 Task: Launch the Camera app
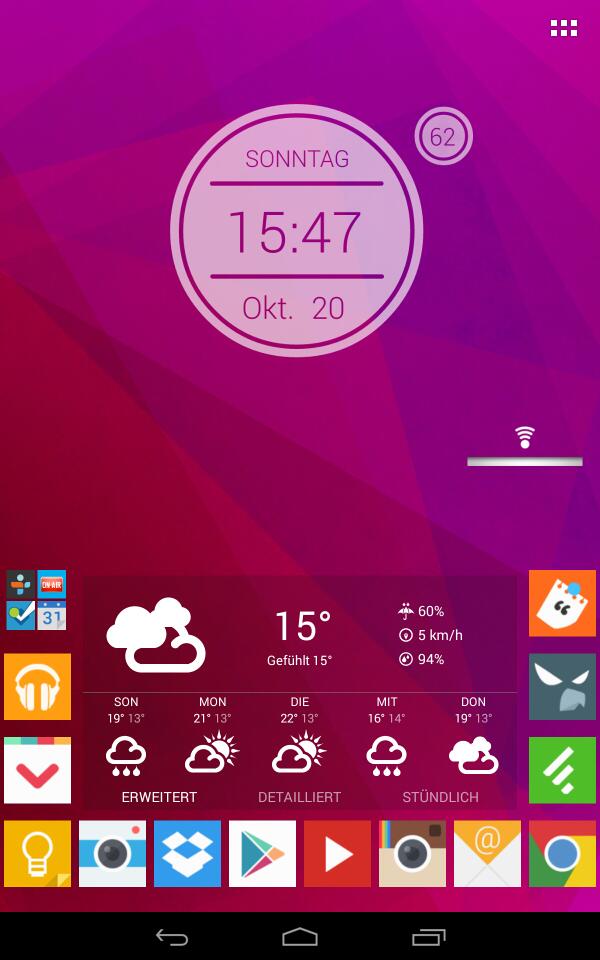coord(113,853)
